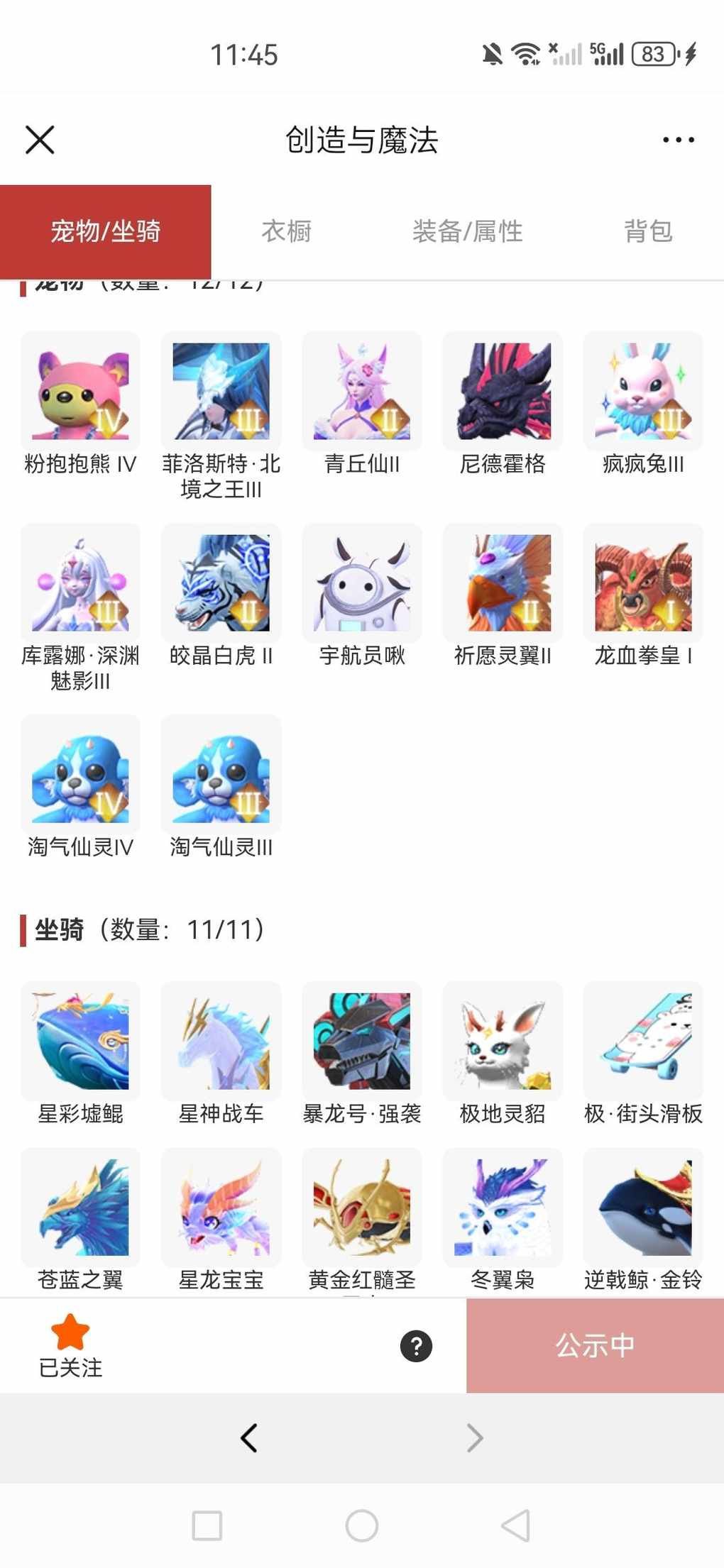Go back with the browser back arrow

pyautogui.click(x=249, y=1438)
